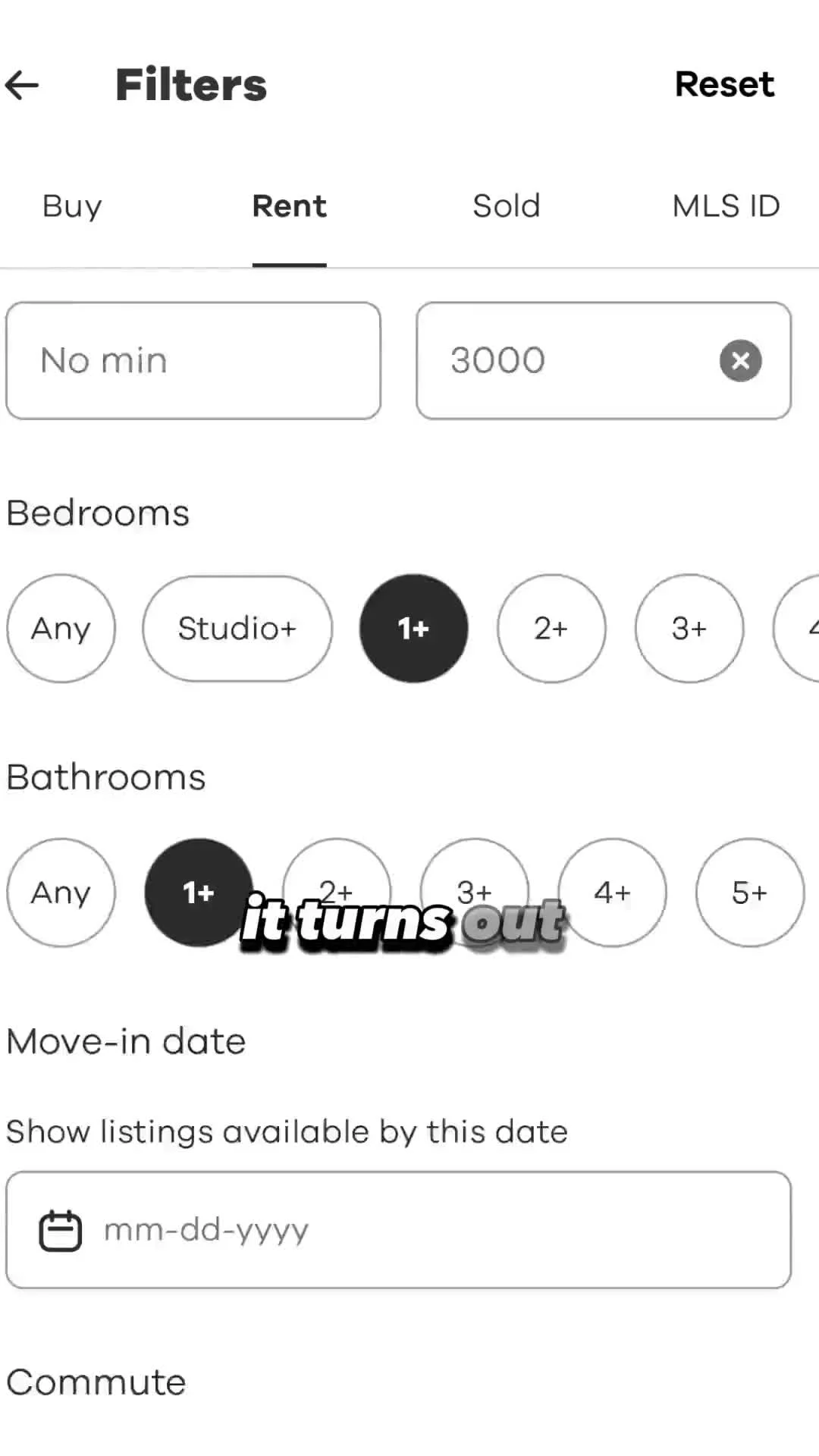Pick 5+ bathrooms
This screenshot has width=819, height=1456.
749,893
